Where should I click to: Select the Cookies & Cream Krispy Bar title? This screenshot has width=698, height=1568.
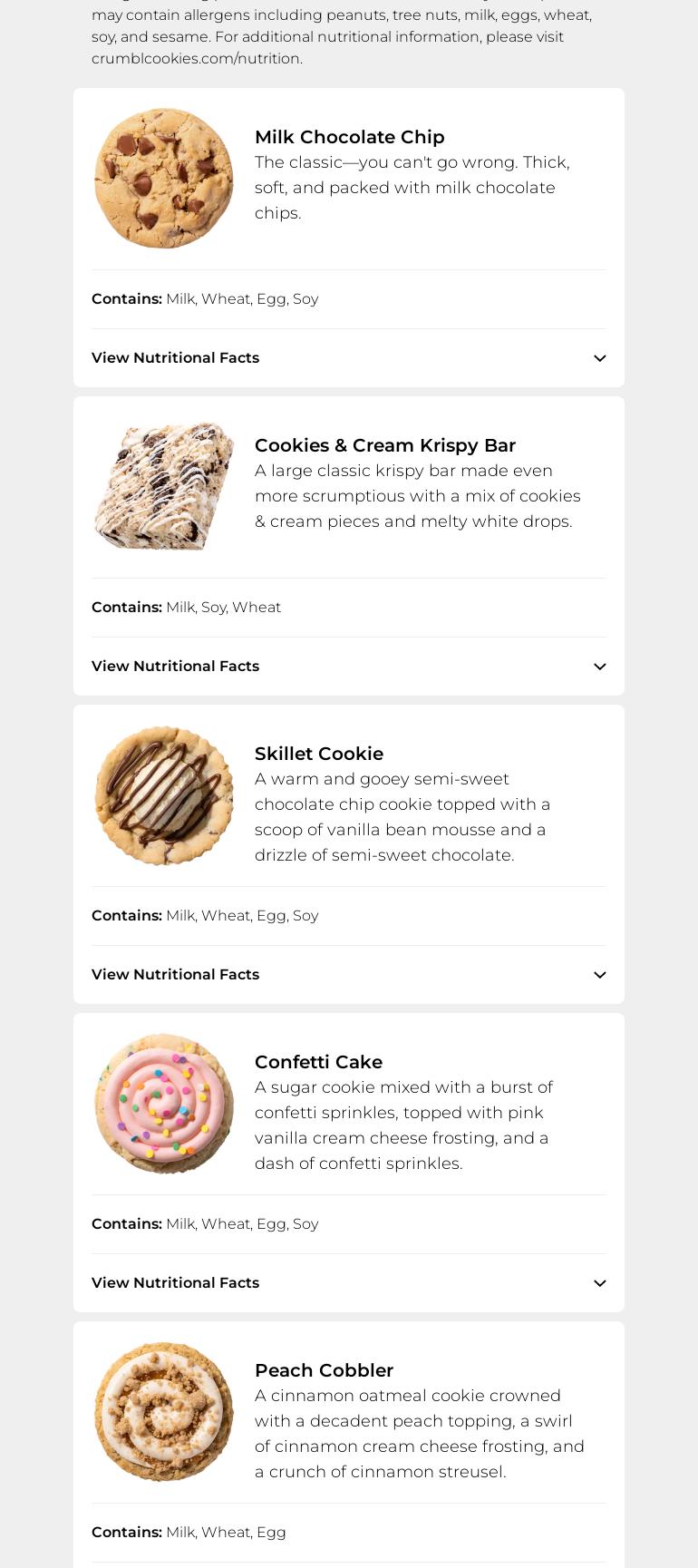click(x=385, y=445)
